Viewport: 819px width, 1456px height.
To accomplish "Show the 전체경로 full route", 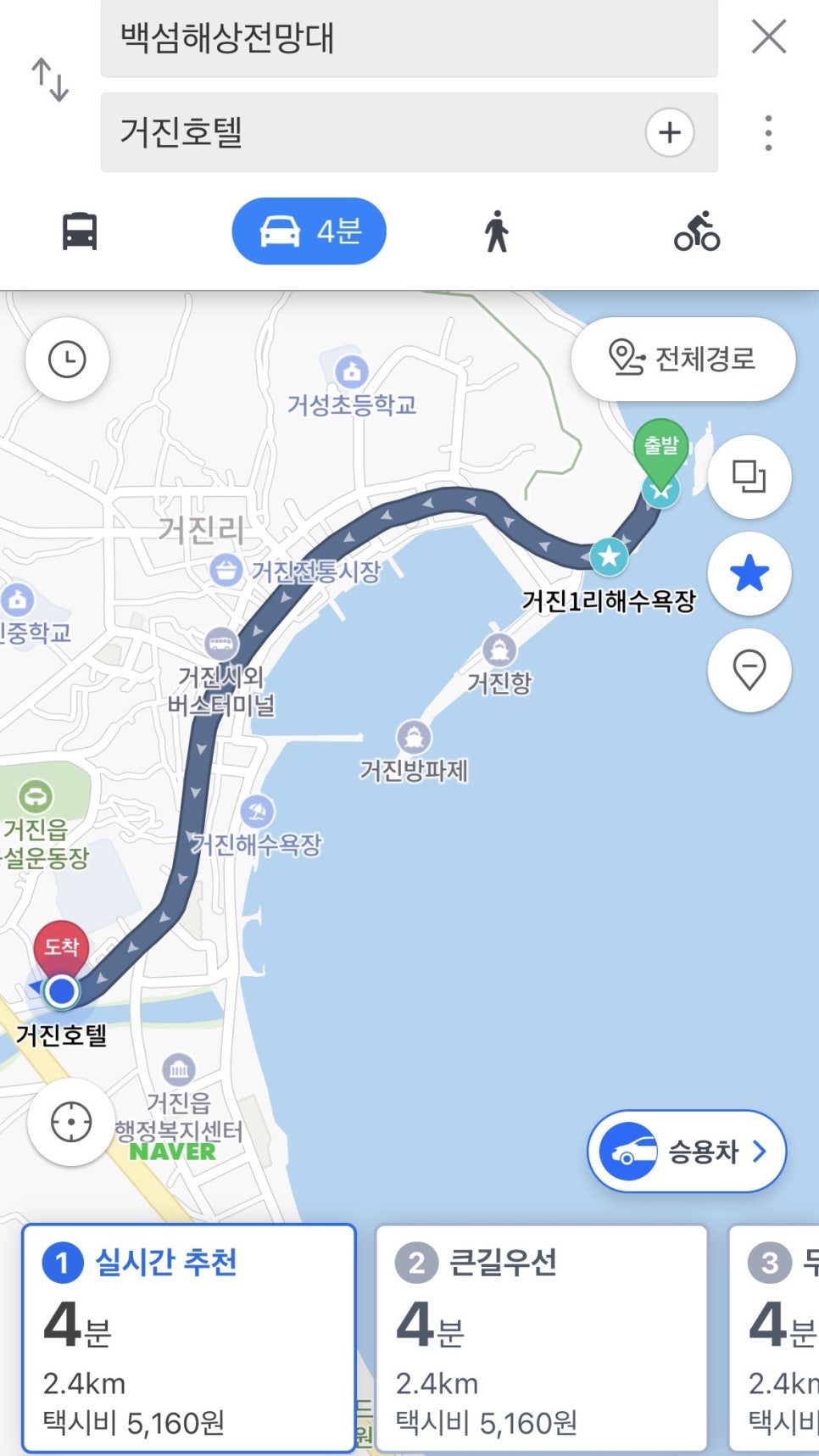I will click(682, 359).
